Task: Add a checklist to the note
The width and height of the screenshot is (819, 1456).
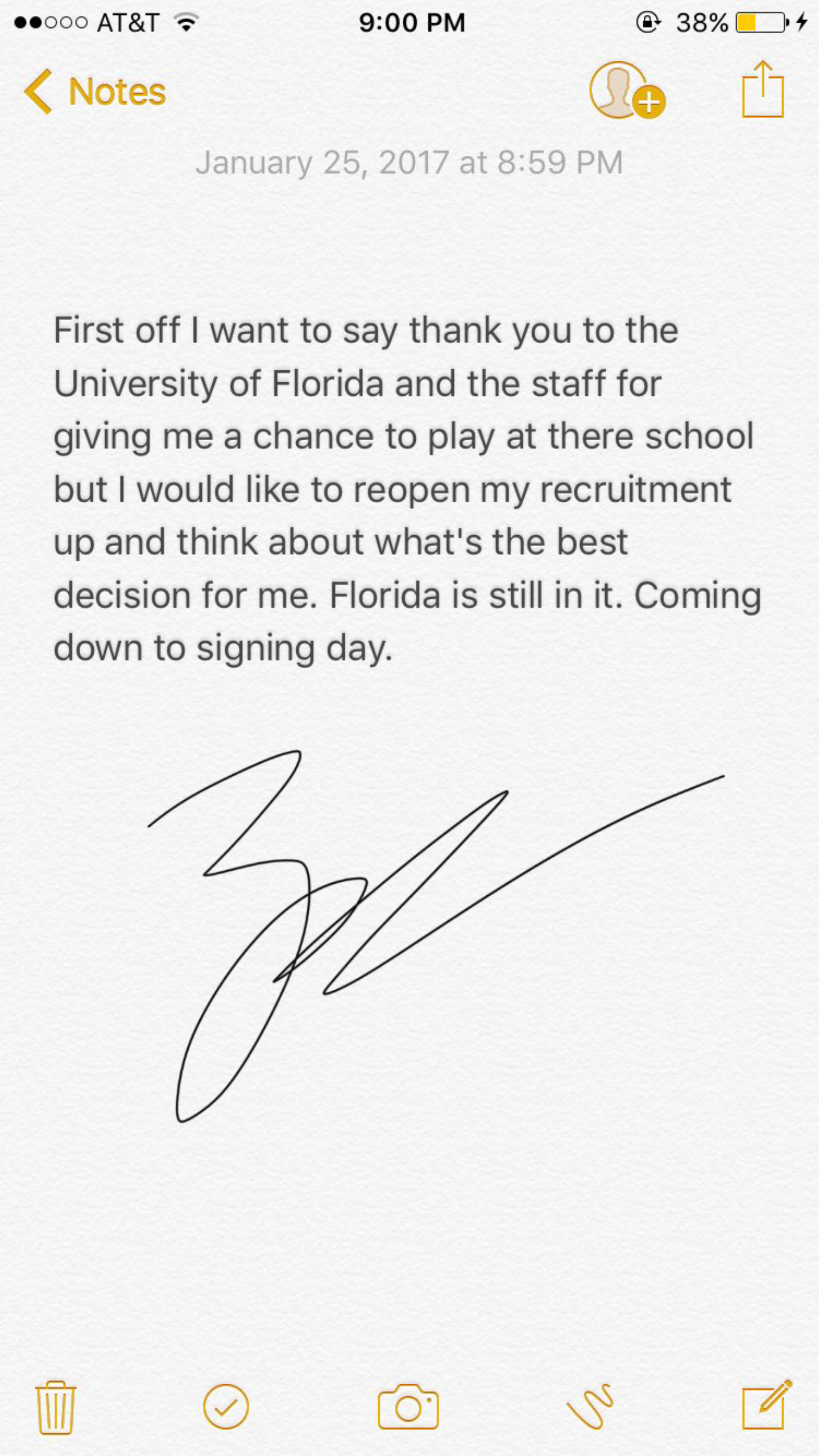Action: click(226, 1407)
